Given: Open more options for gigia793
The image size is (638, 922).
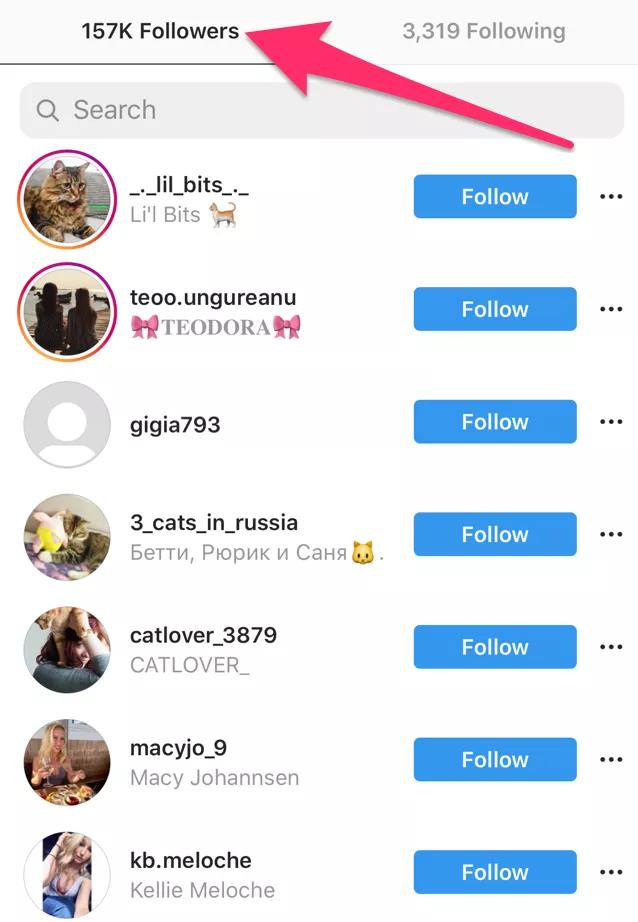Looking at the screenshot, I should click(610, 422).
